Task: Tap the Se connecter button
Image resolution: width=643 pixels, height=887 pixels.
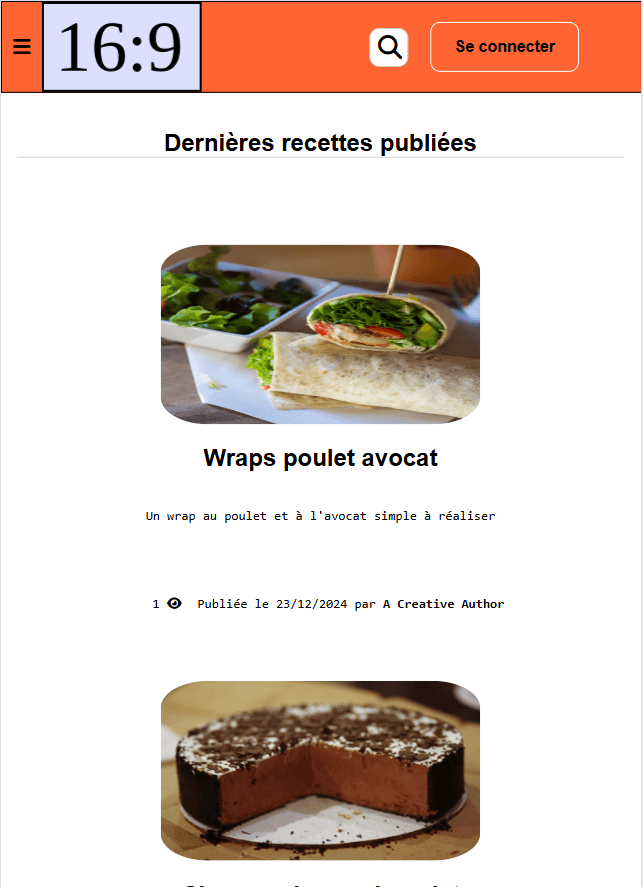Action: 504,47
